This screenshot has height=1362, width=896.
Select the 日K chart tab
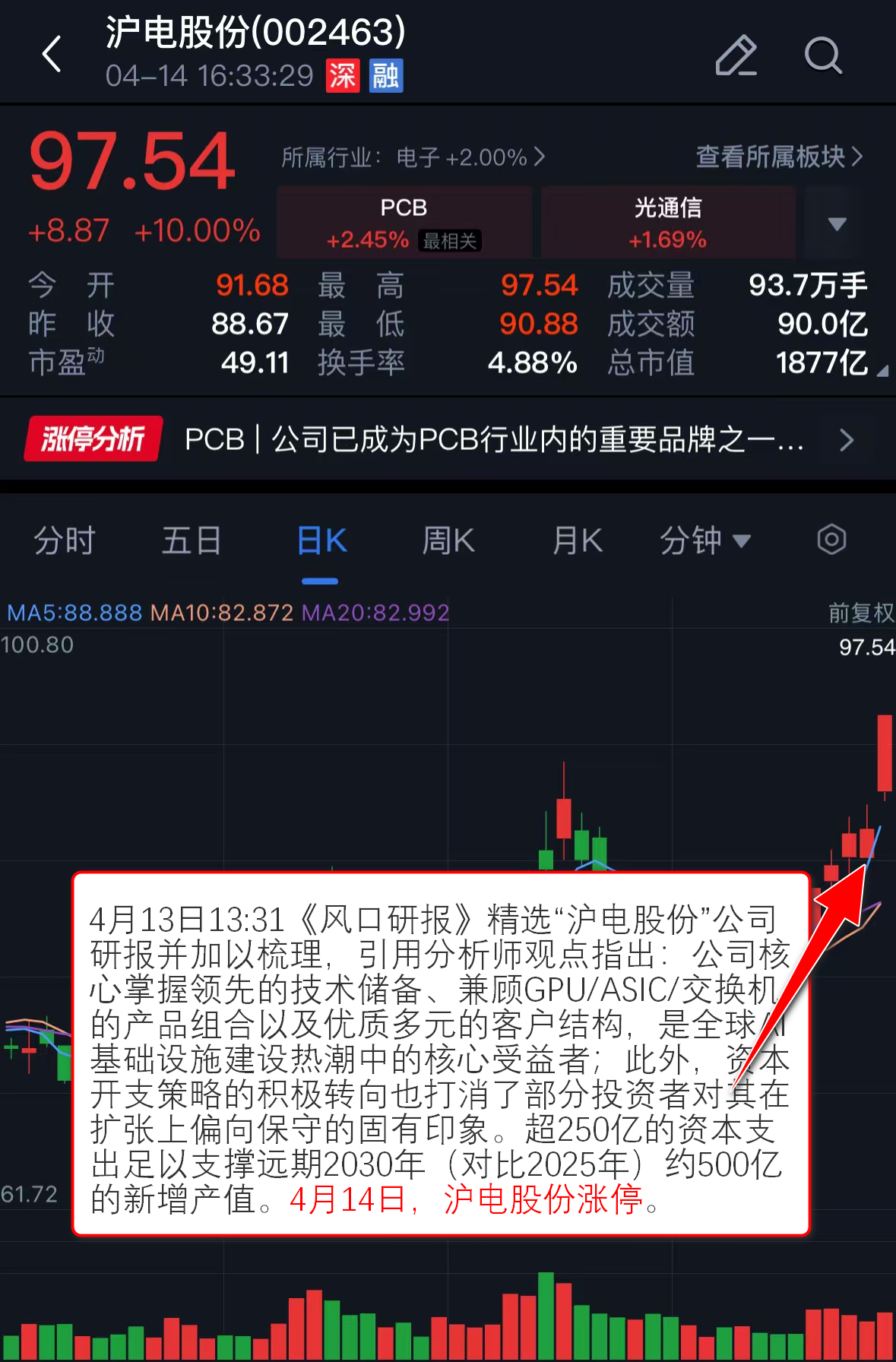[x=321, y=541]
